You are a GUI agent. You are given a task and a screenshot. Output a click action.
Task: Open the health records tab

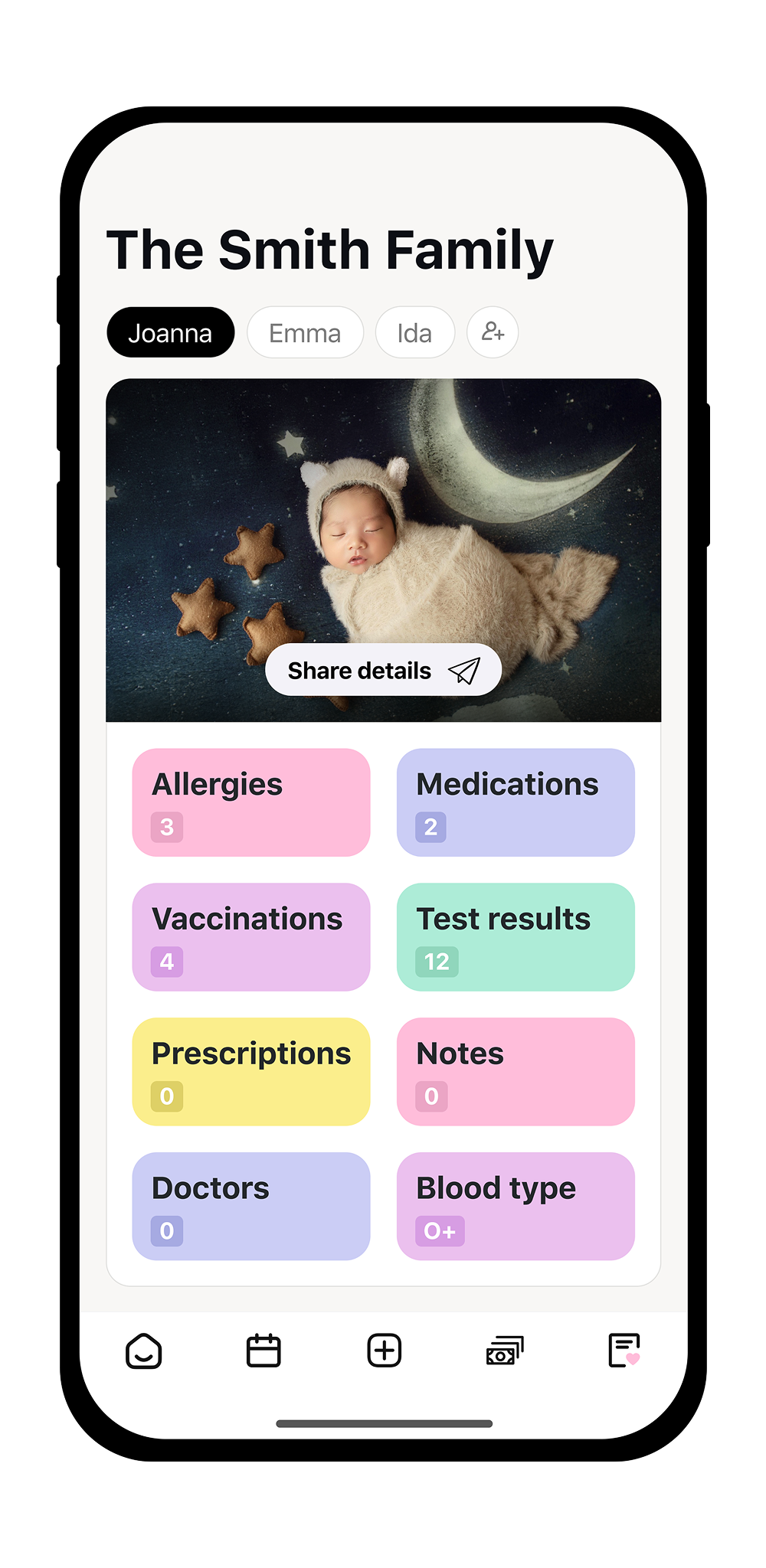[624, 1351]
